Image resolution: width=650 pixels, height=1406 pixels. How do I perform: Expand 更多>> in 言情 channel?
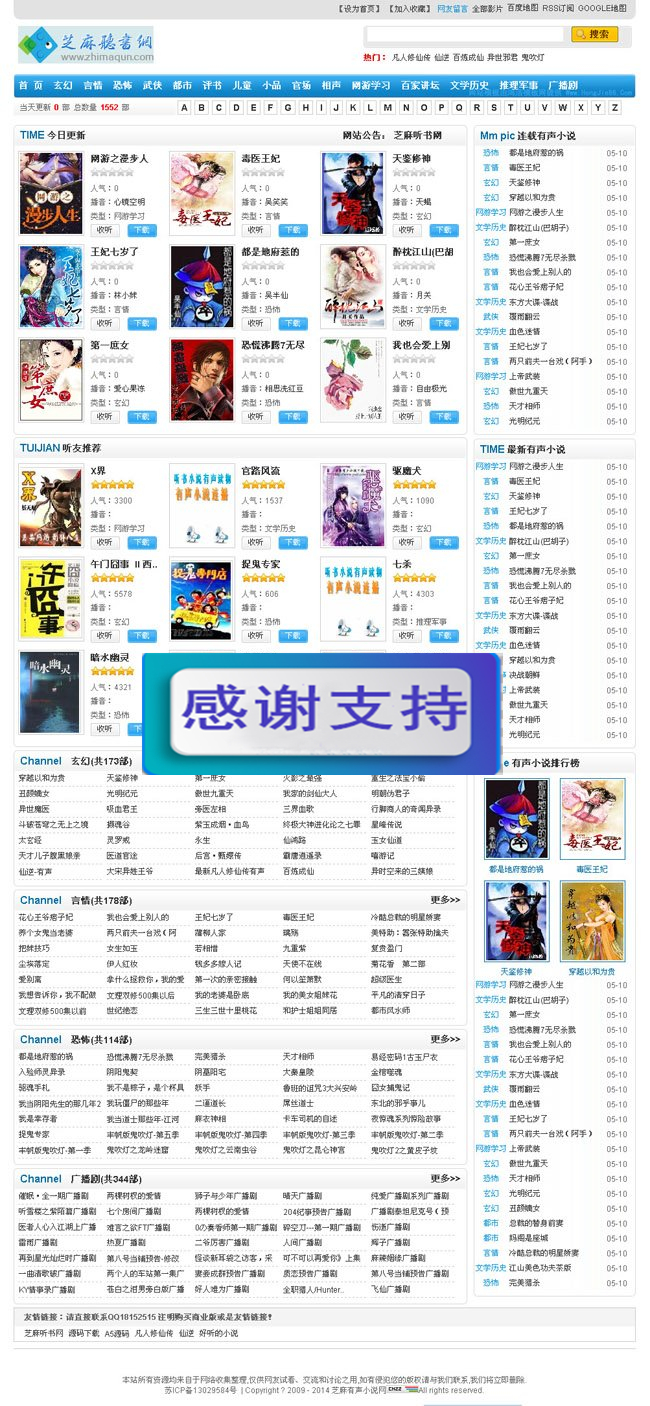coord(445,900)
